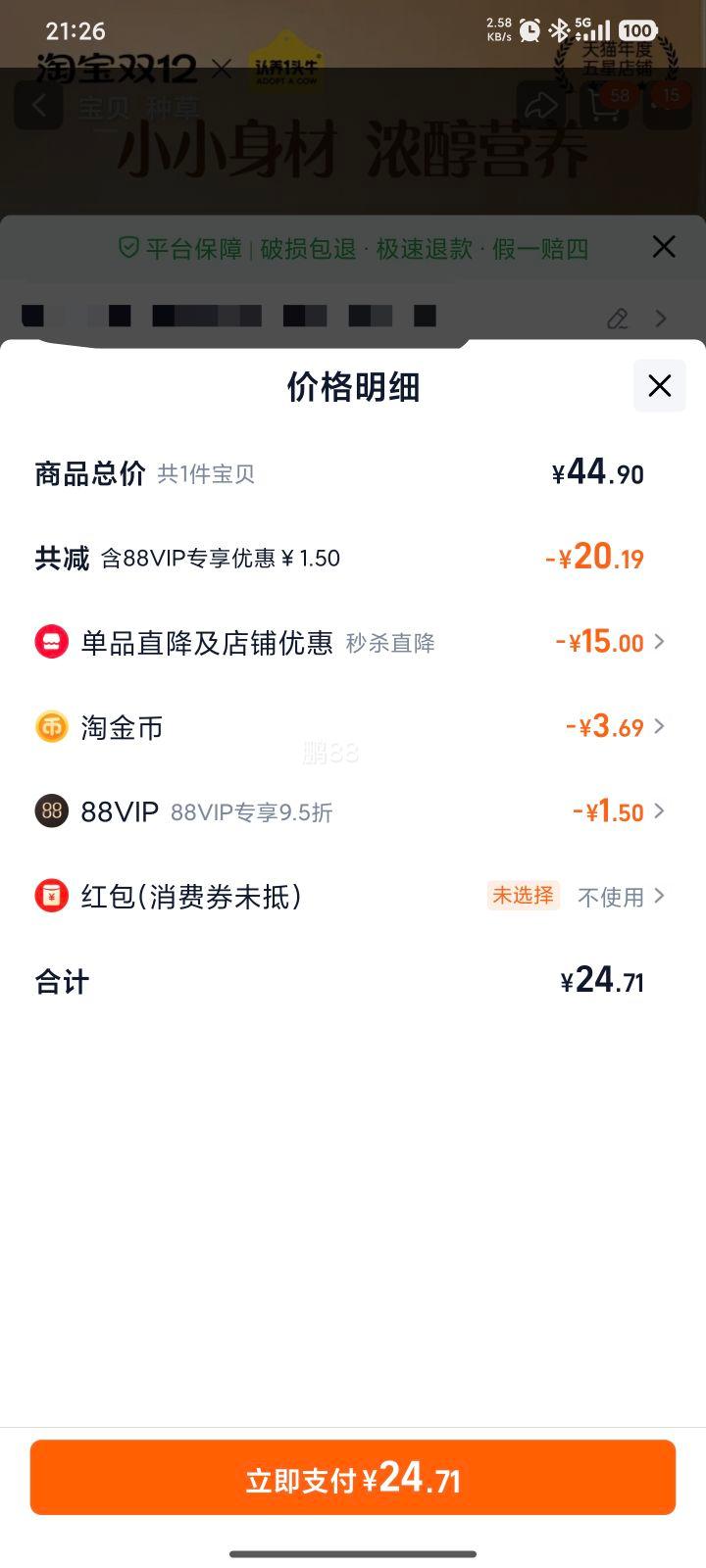Tap the red coupon icon beside 单品直降及店铺优惠
The width and height of the screenshot is (706, 1568).
[x=51, y=642]
